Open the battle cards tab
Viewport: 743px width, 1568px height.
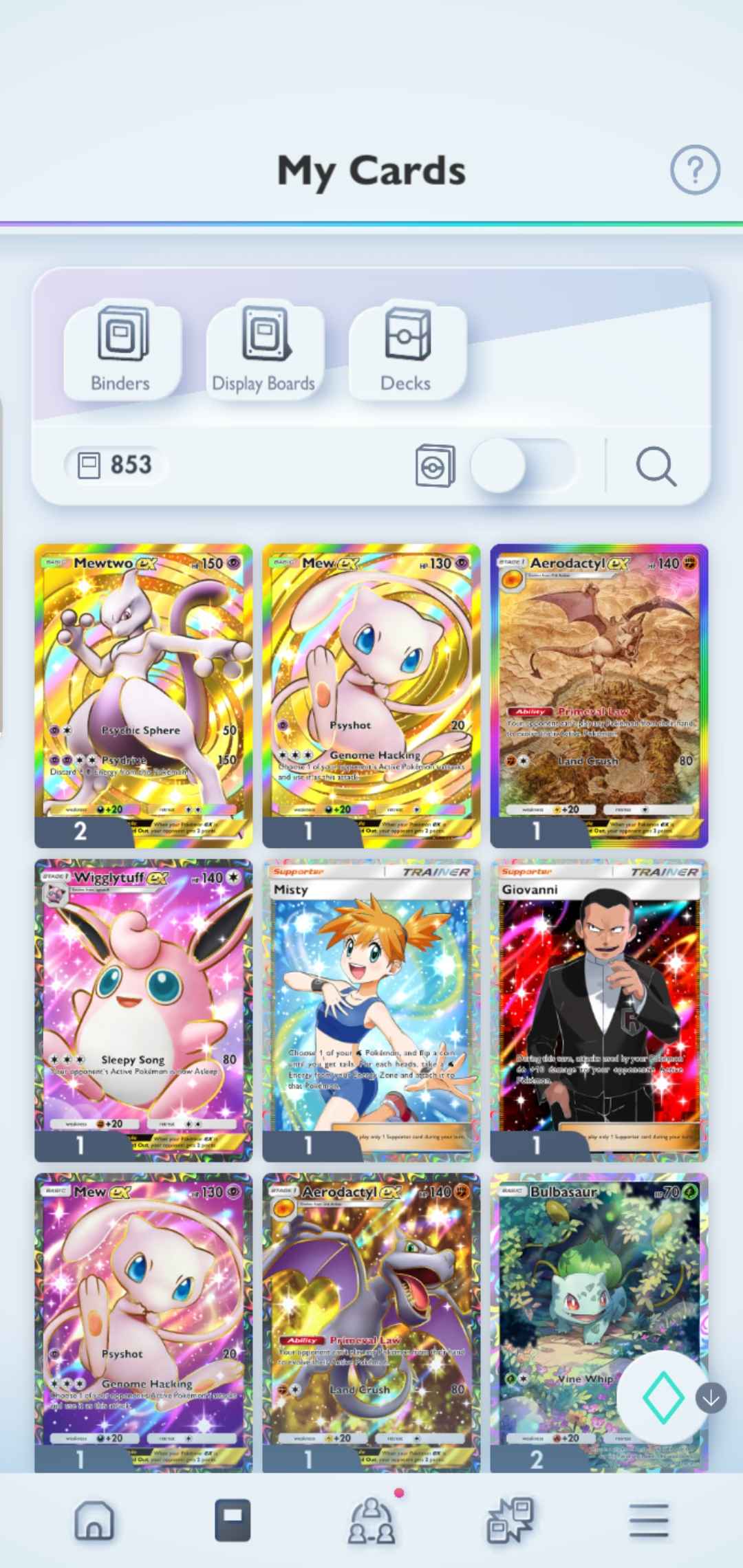tap(510, 1520)
